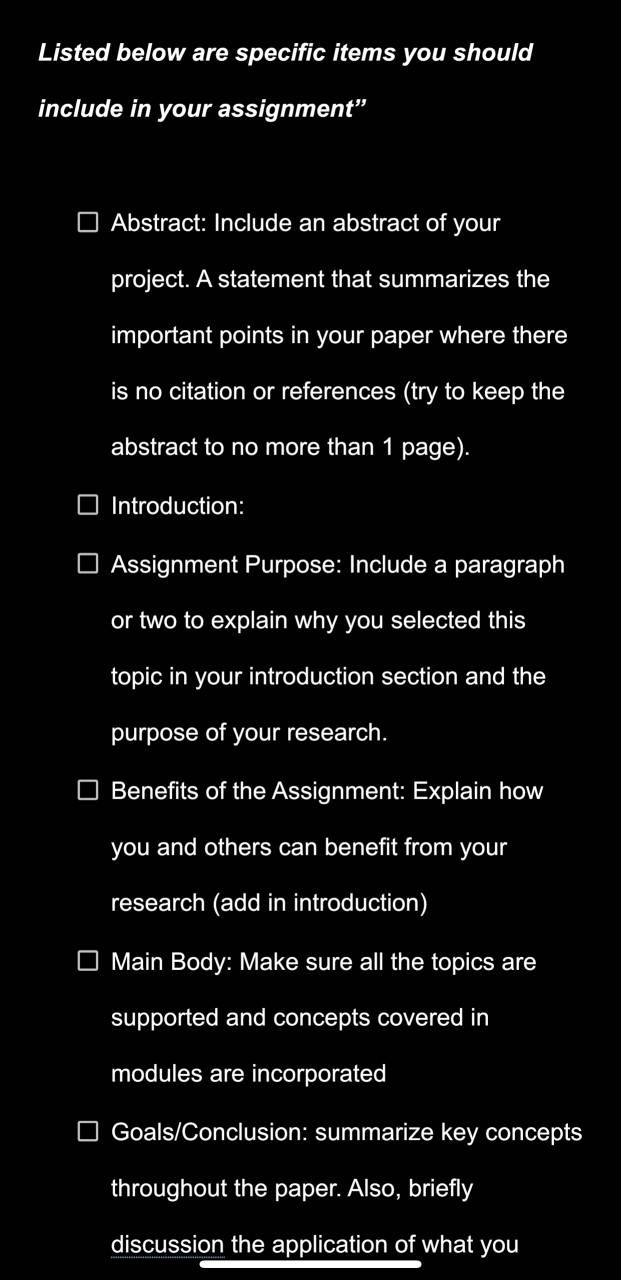Mark Assignment Purpose as done
The height and width of the screenshot is (1280, 621).
pyautogui.click(x=88, y=565)
